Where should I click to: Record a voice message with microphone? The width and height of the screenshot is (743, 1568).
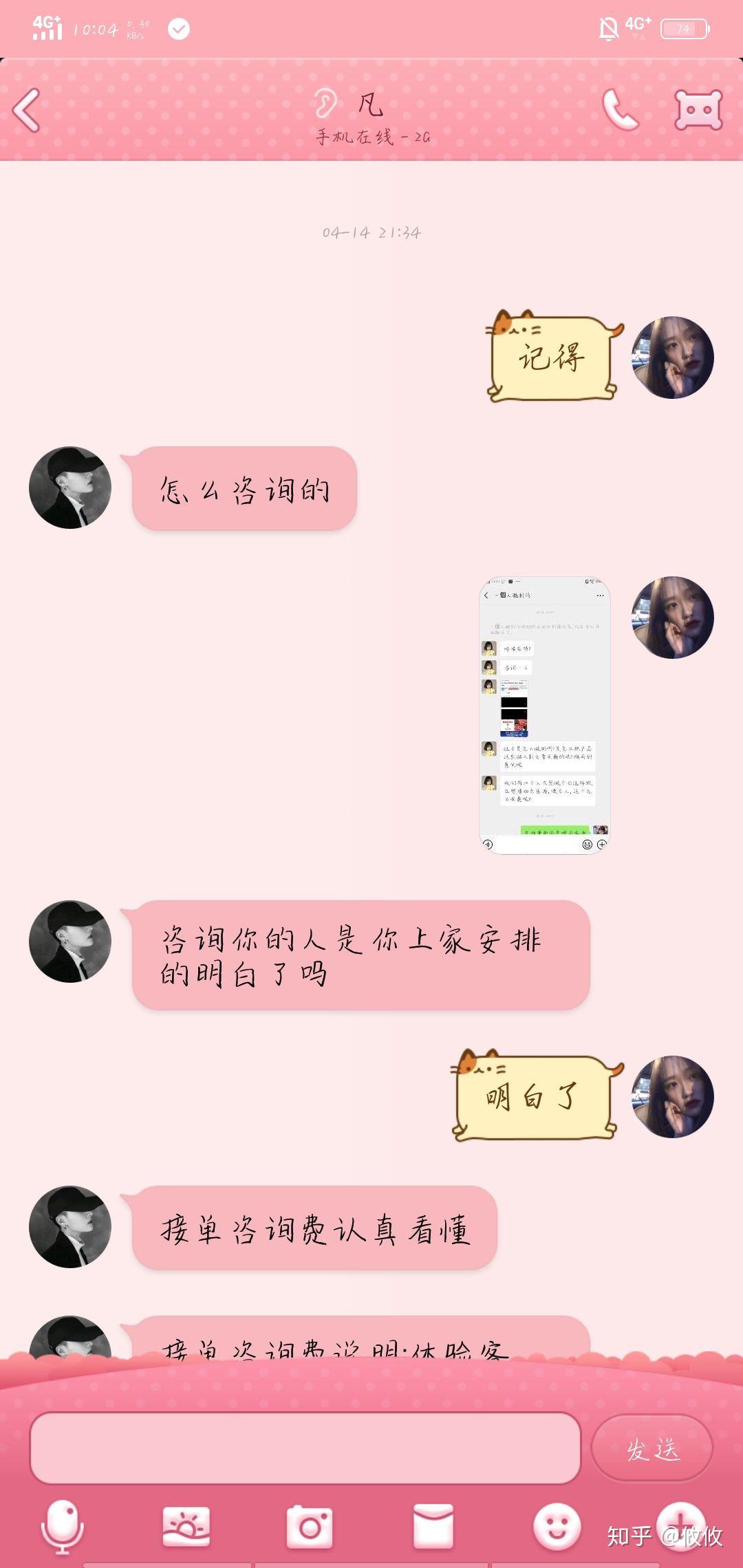pyautogui.click(x=62, y=1527)
